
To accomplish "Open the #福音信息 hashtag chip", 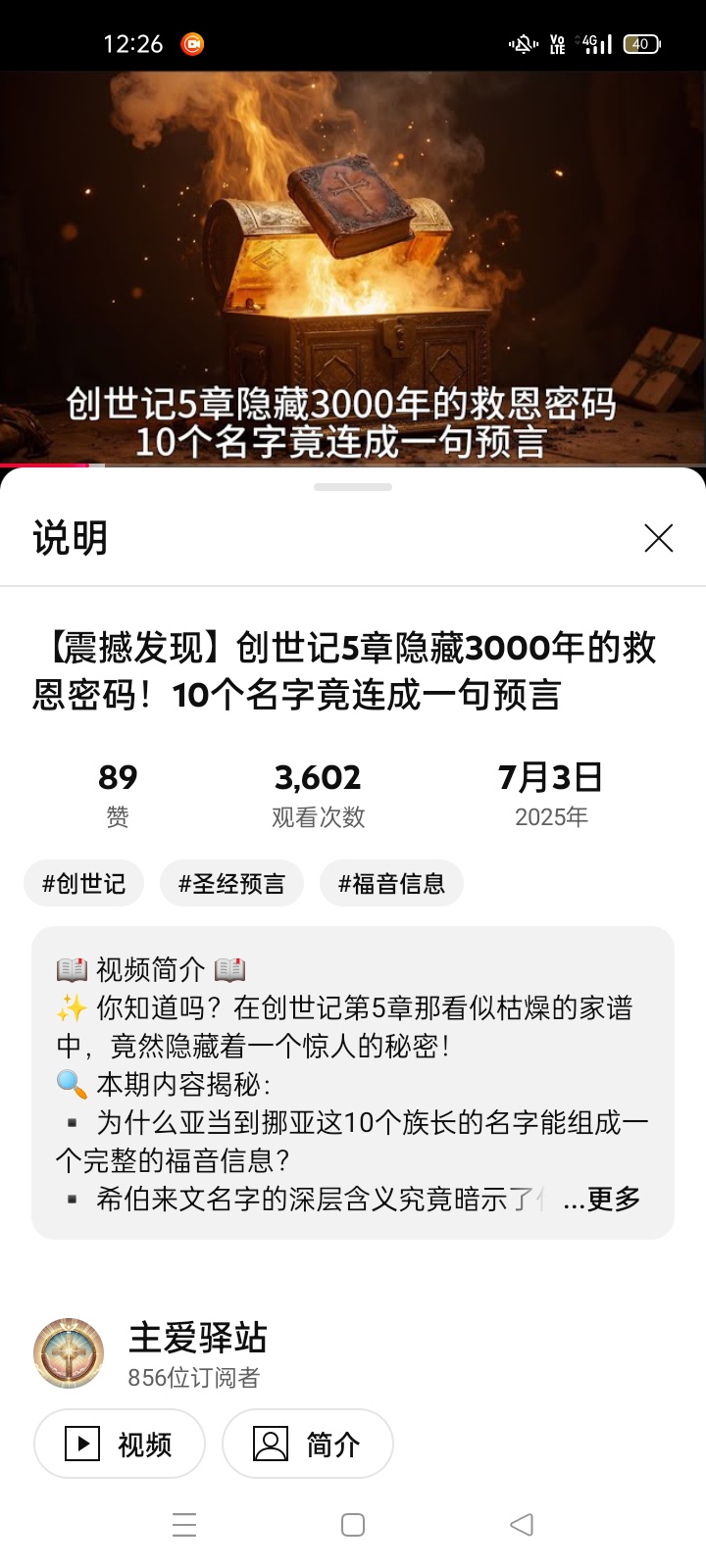I will point(391,884).
